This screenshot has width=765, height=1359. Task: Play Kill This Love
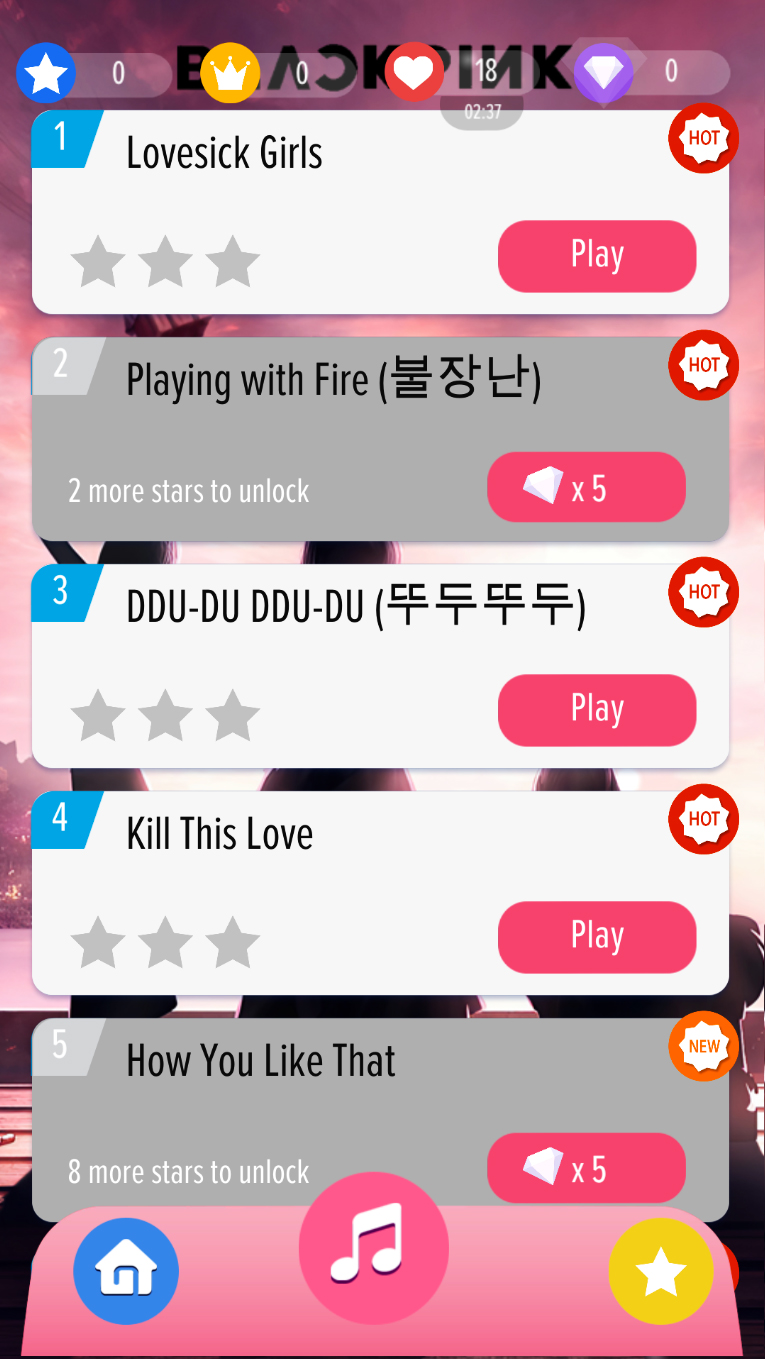[x=597, y=937]
